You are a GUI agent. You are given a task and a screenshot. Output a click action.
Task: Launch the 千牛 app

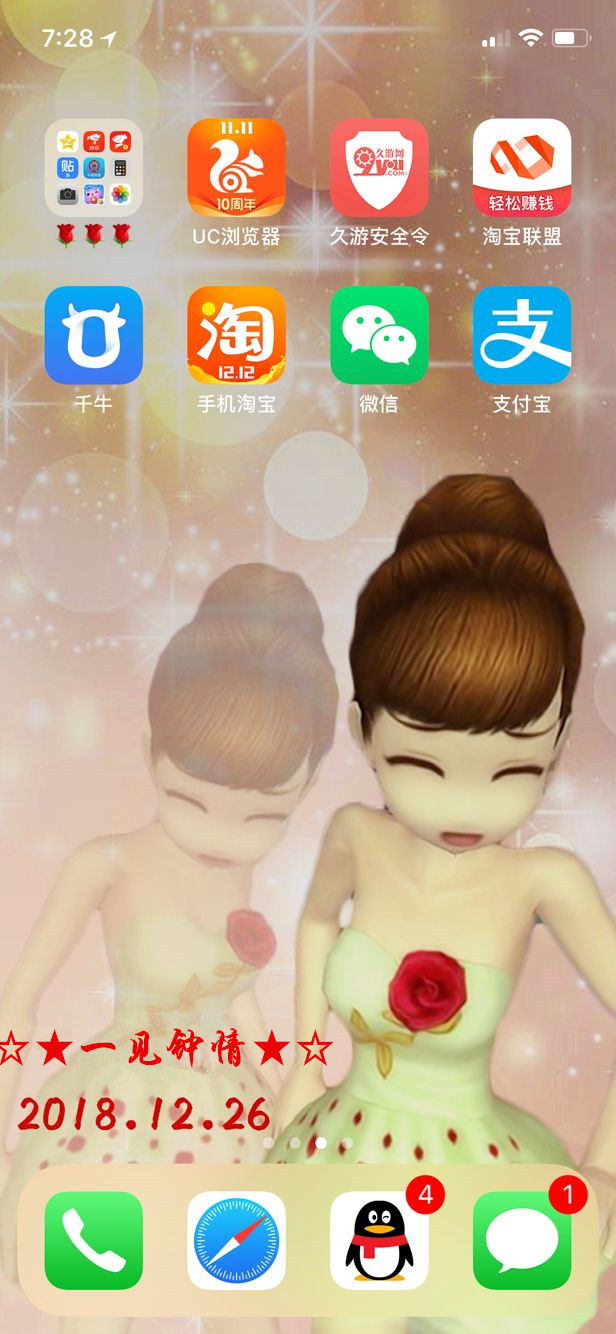click(93, 336)
